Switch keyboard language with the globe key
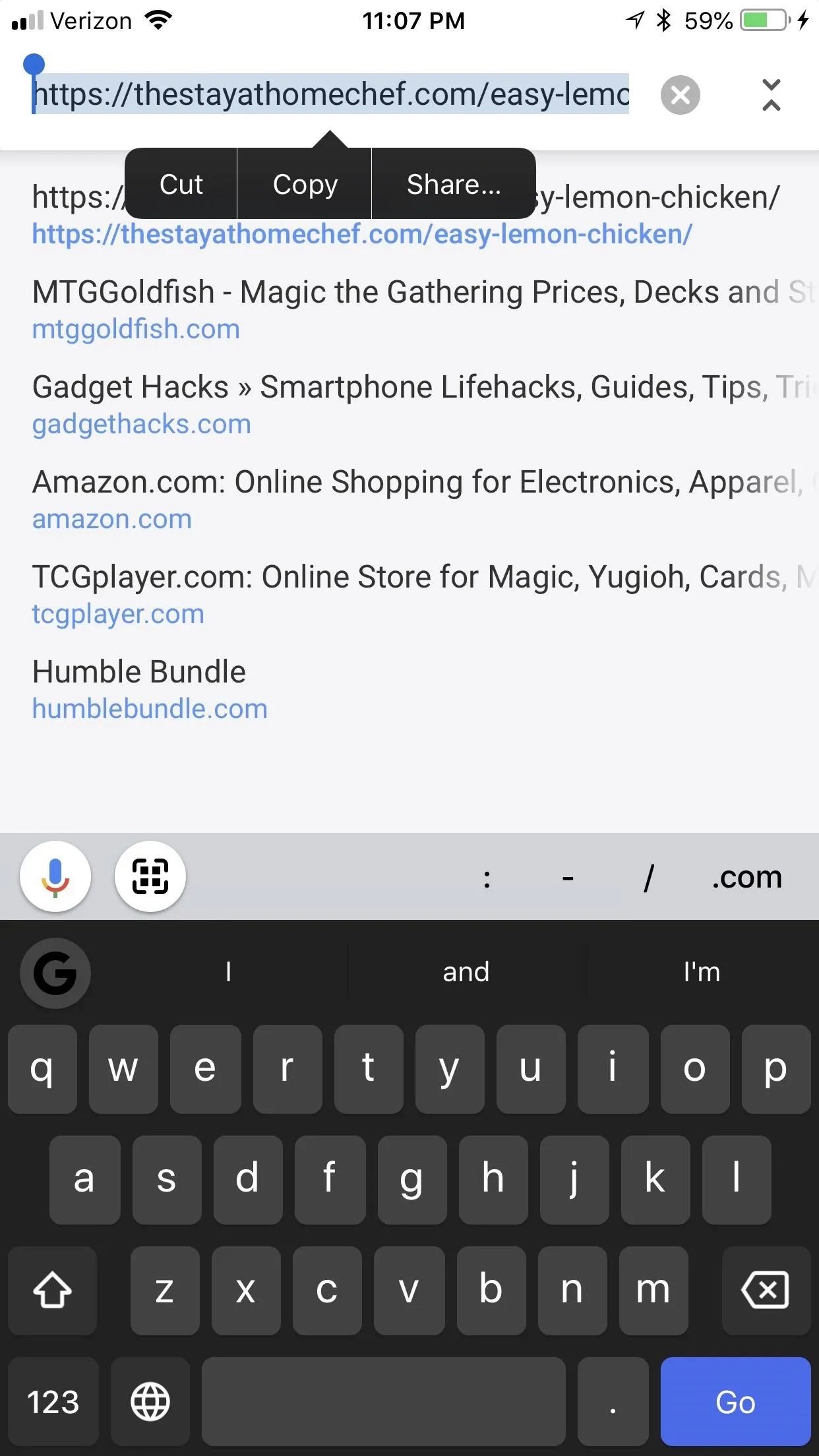 (150, 1402)
